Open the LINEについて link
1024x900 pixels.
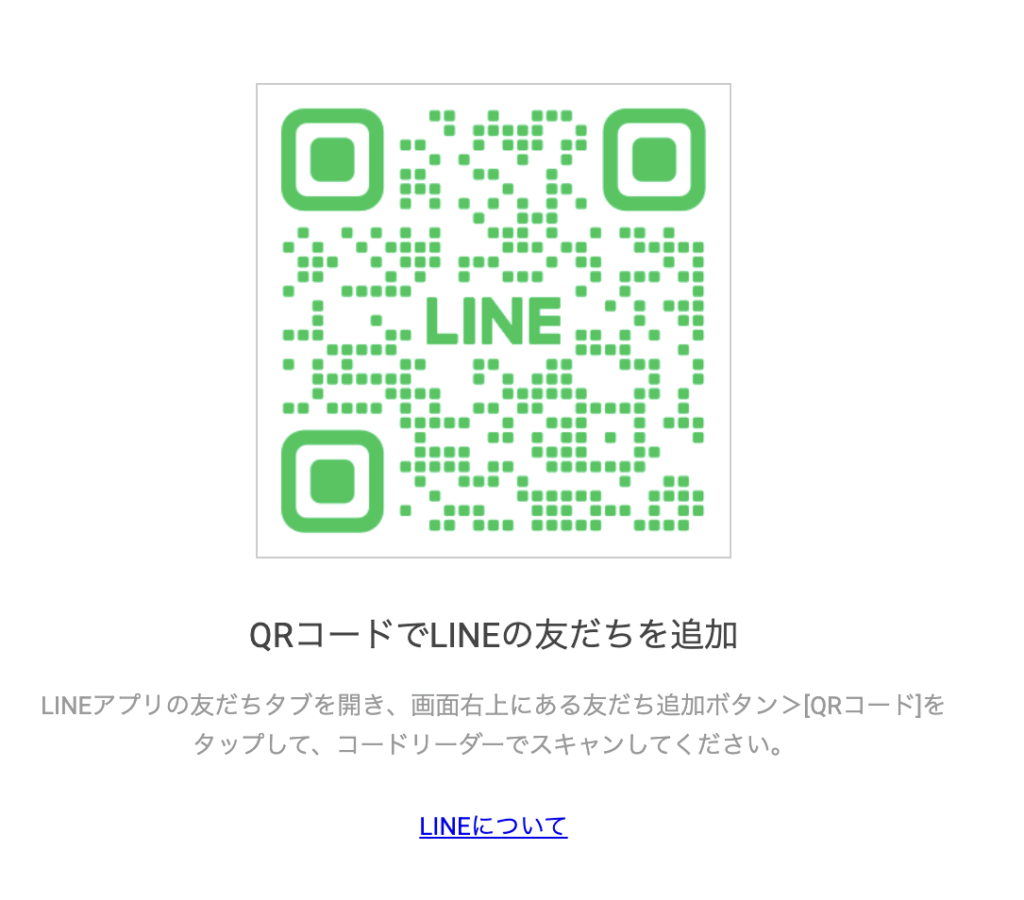click(493, 826)
